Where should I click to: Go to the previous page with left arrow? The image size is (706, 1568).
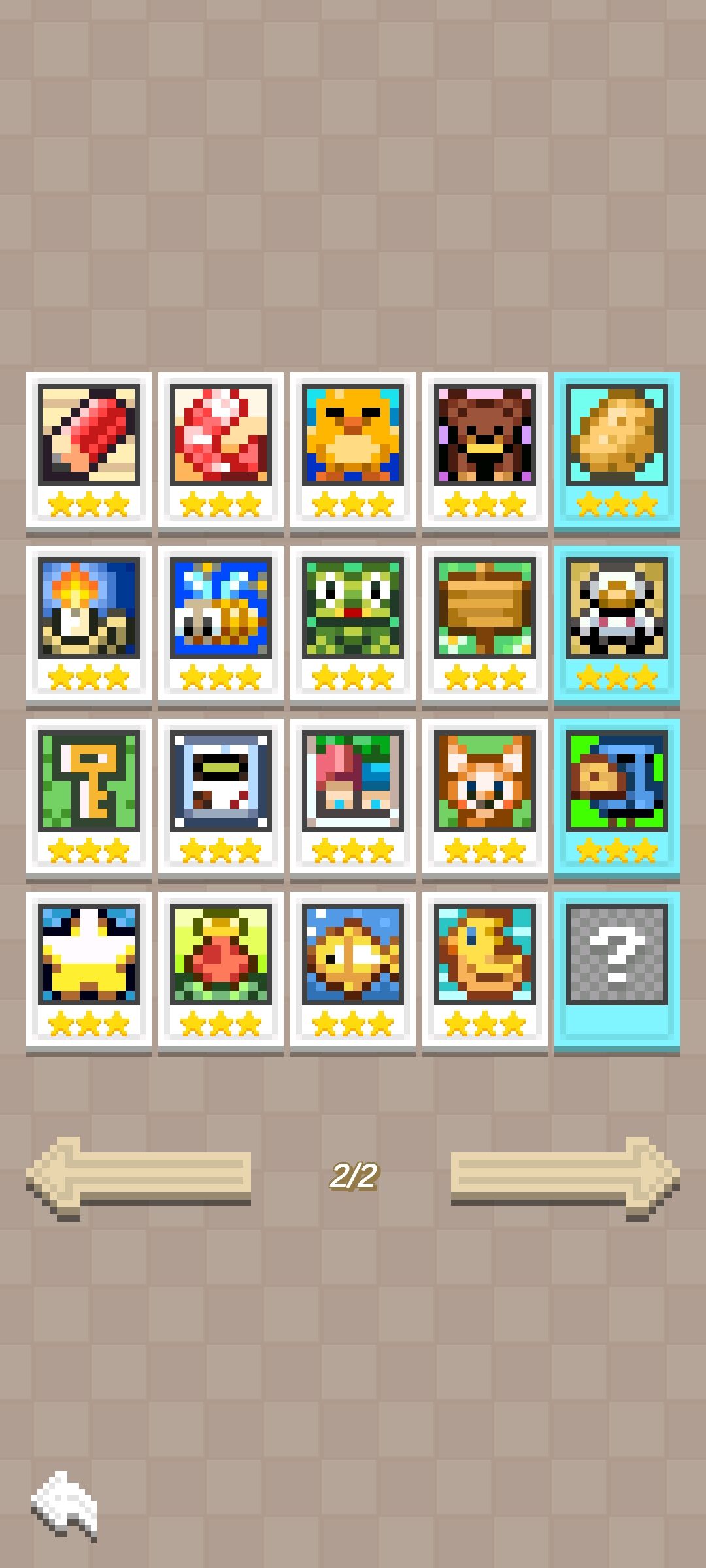[139, 1178]
